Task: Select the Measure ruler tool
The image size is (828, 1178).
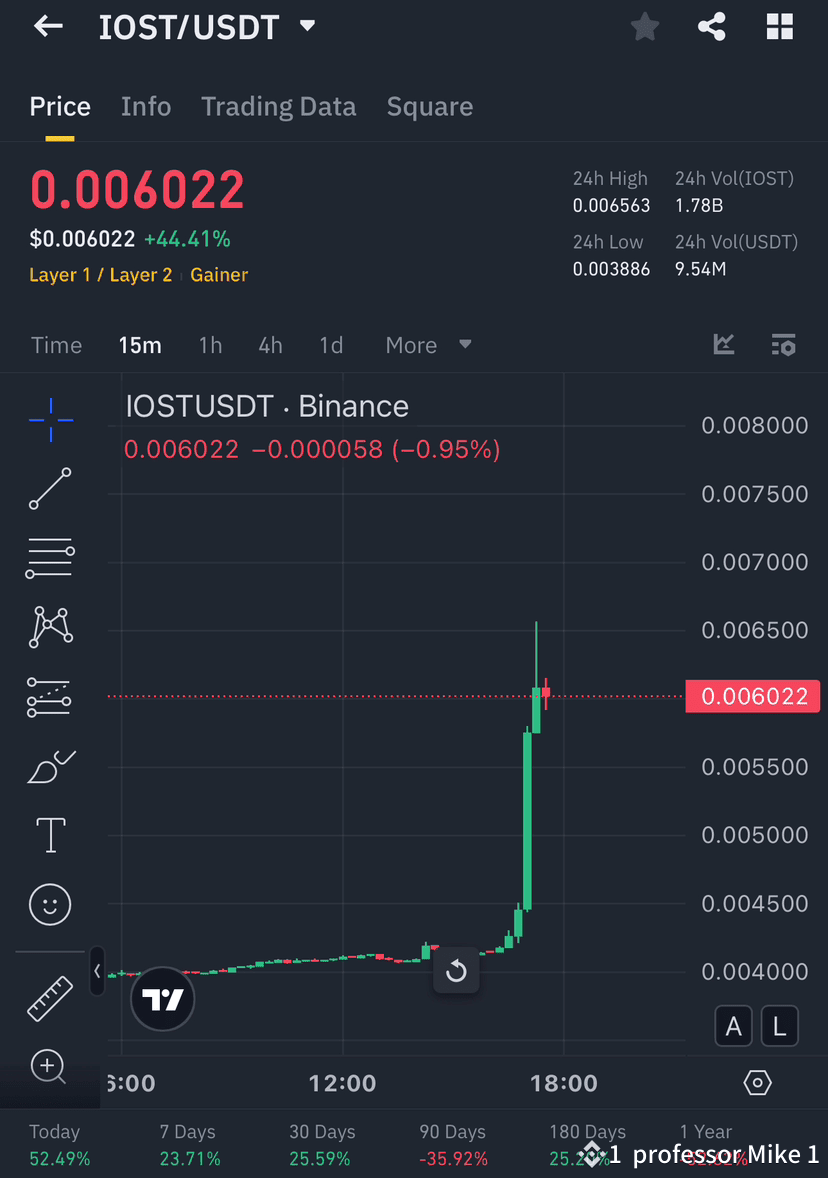Action: click(x=49, y=997)
